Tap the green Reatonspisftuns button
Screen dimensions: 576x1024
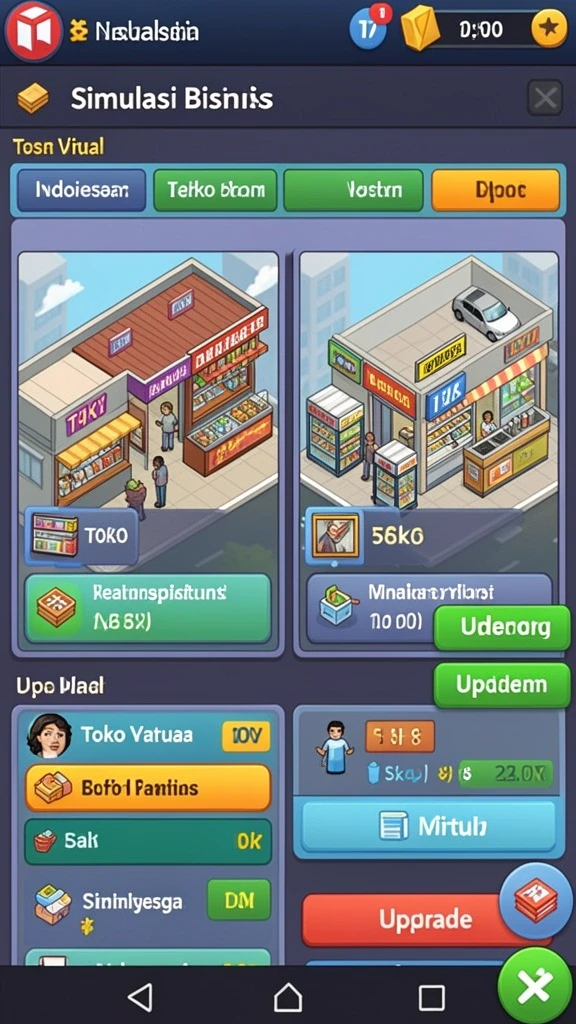(148, 608)
